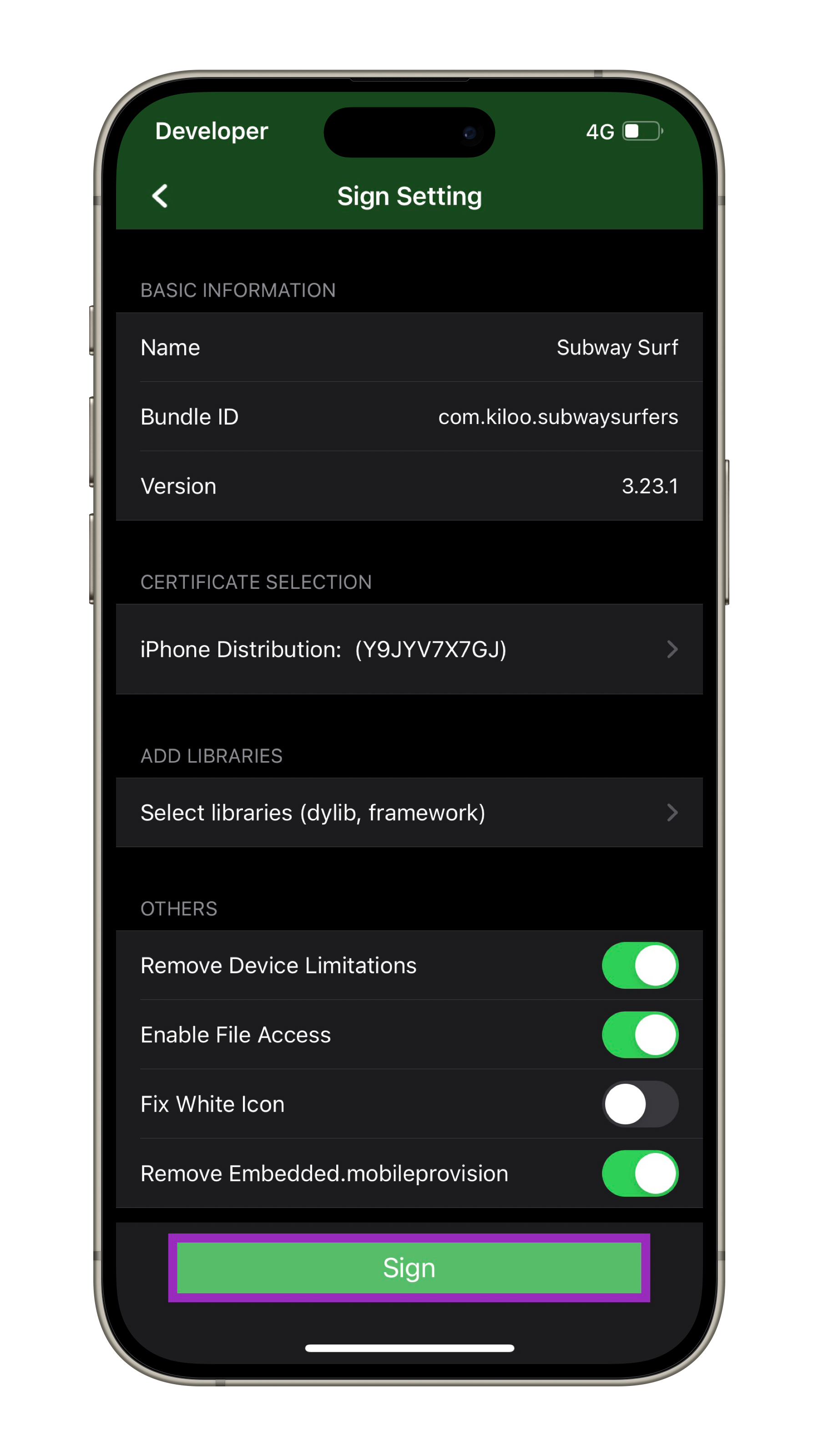Toggle Remove Embedded.mobileprovision off

pos(639,1173)
